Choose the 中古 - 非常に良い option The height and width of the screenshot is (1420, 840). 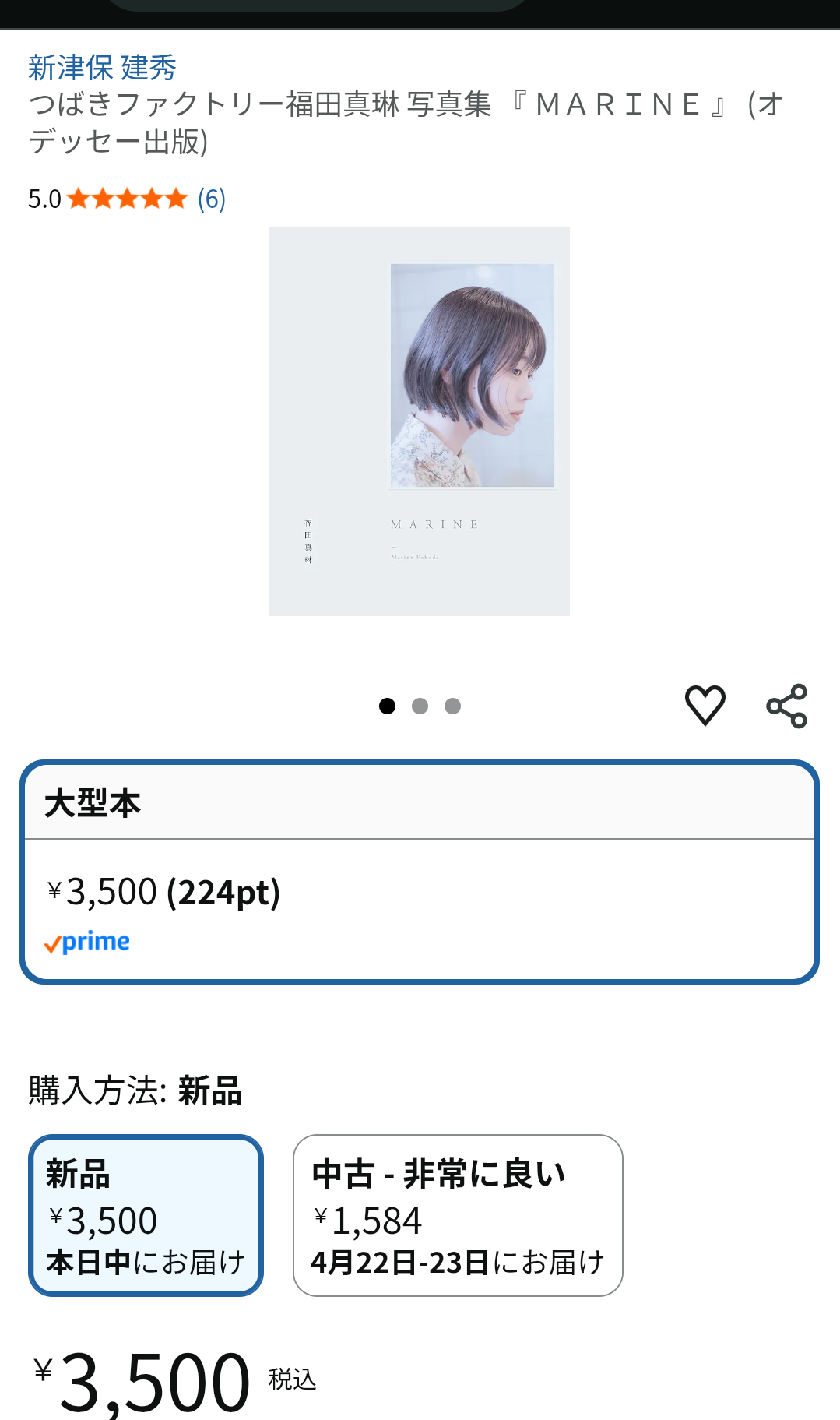click(457, 1215)
